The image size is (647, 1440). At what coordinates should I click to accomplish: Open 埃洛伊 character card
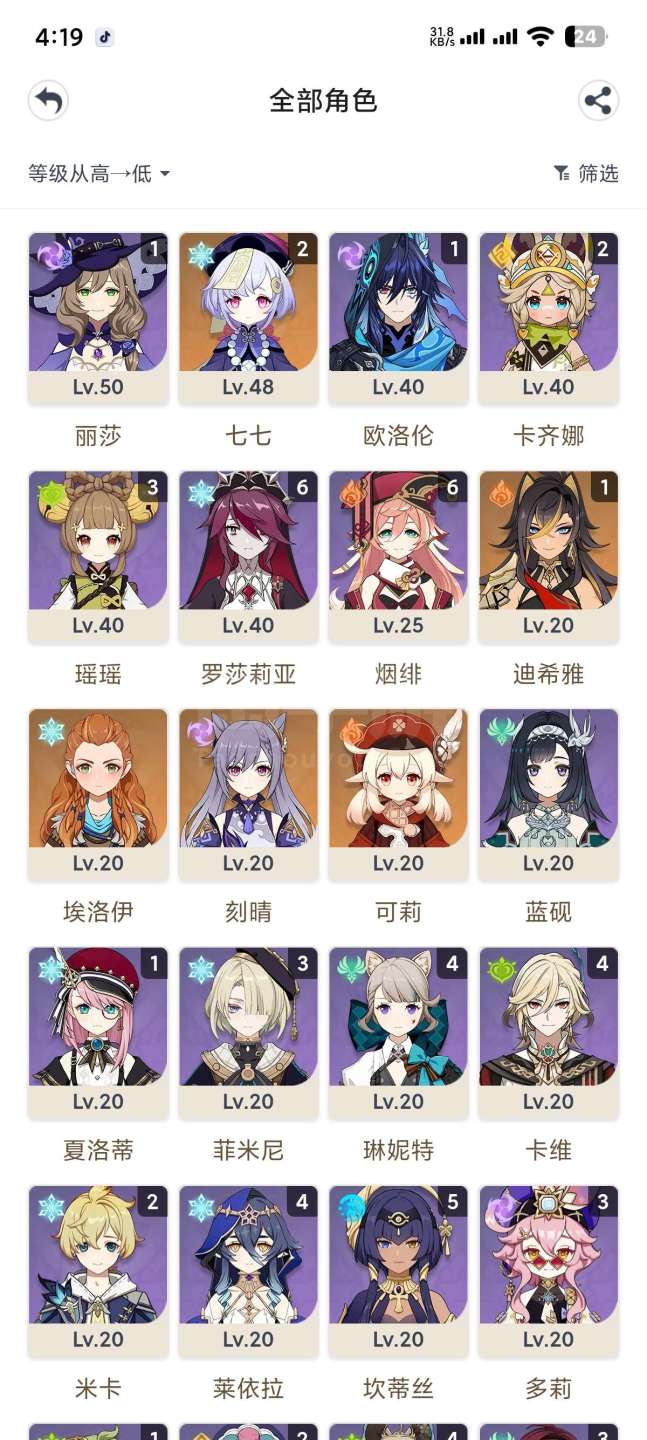point(98,792)
